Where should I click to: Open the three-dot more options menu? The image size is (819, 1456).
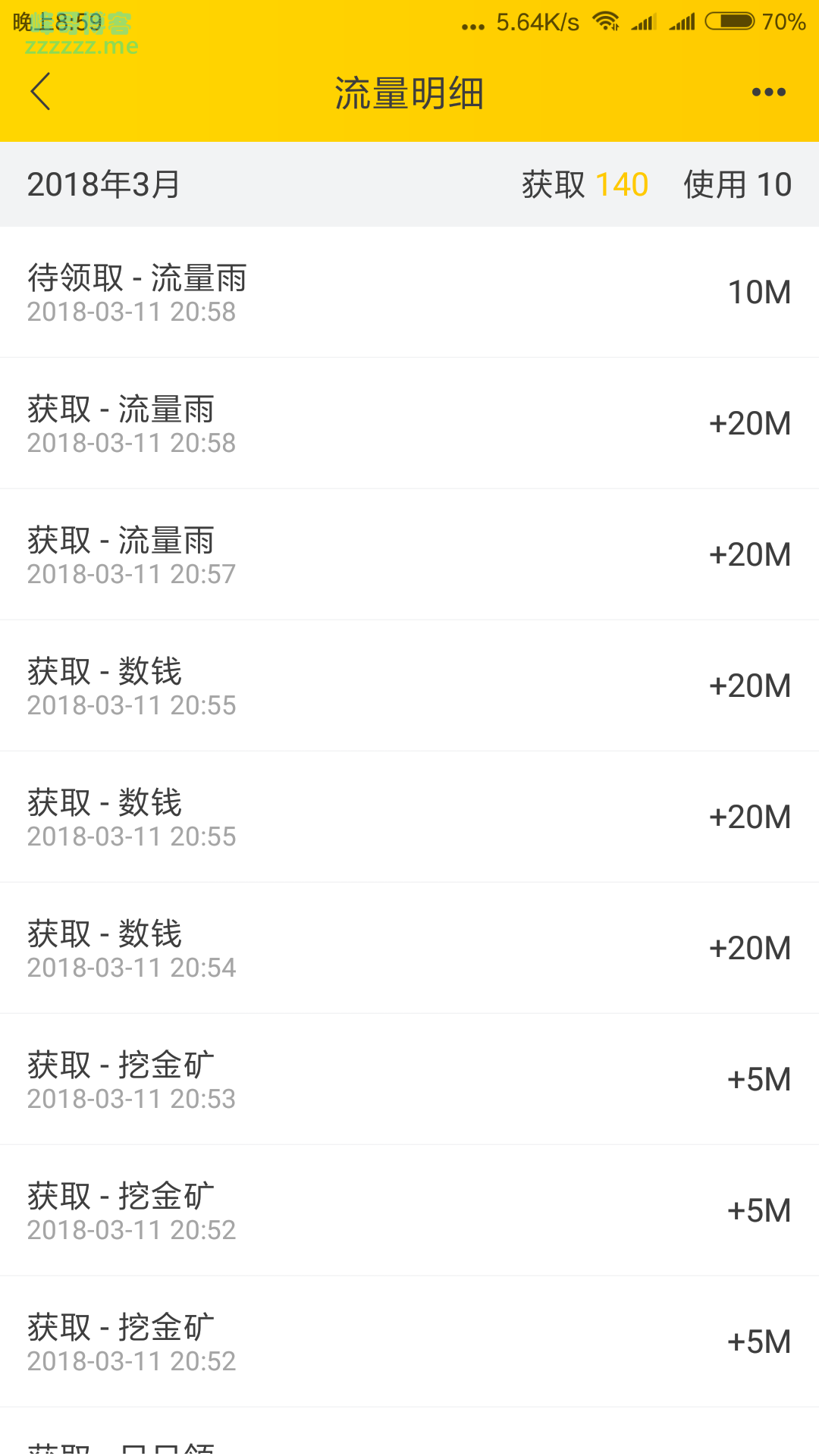[x=768, y=93]
